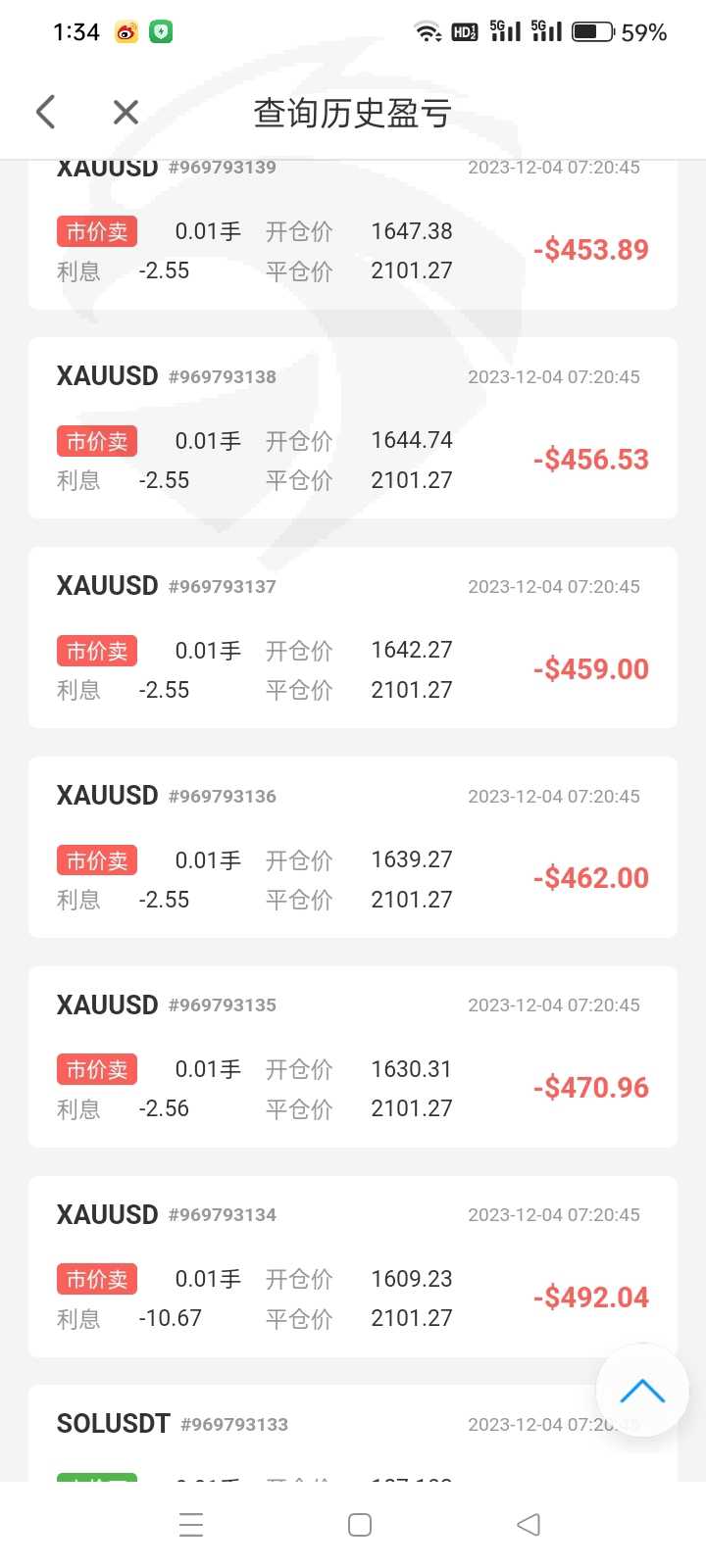View XAUUSD order #969793136 record
Image resolution: width=706 pixels, height=1568 pixels.
tap(353, 848)
